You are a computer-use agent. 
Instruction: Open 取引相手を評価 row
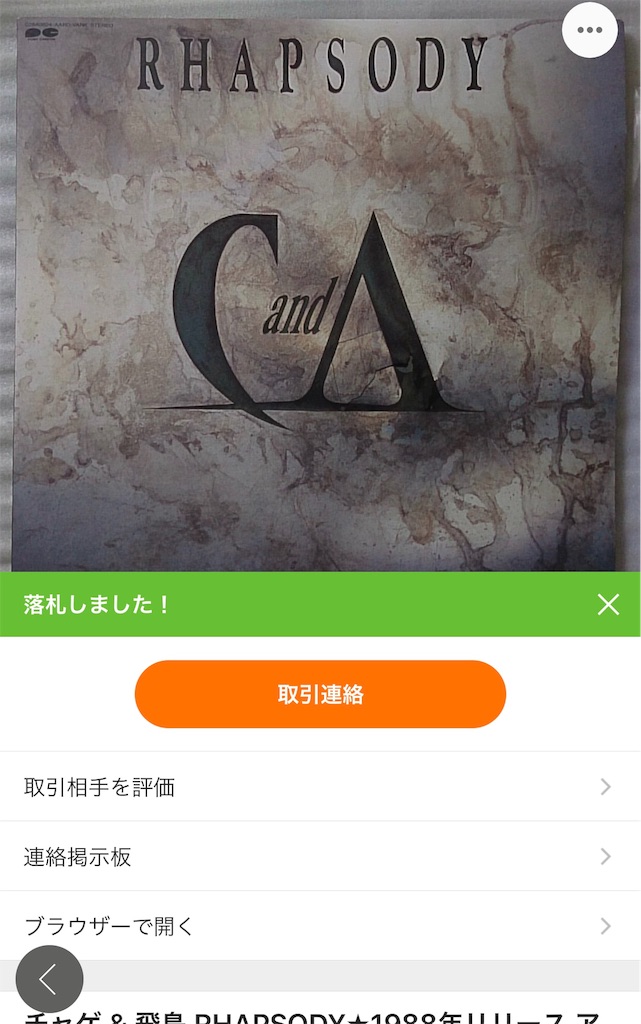click(320, 786)
